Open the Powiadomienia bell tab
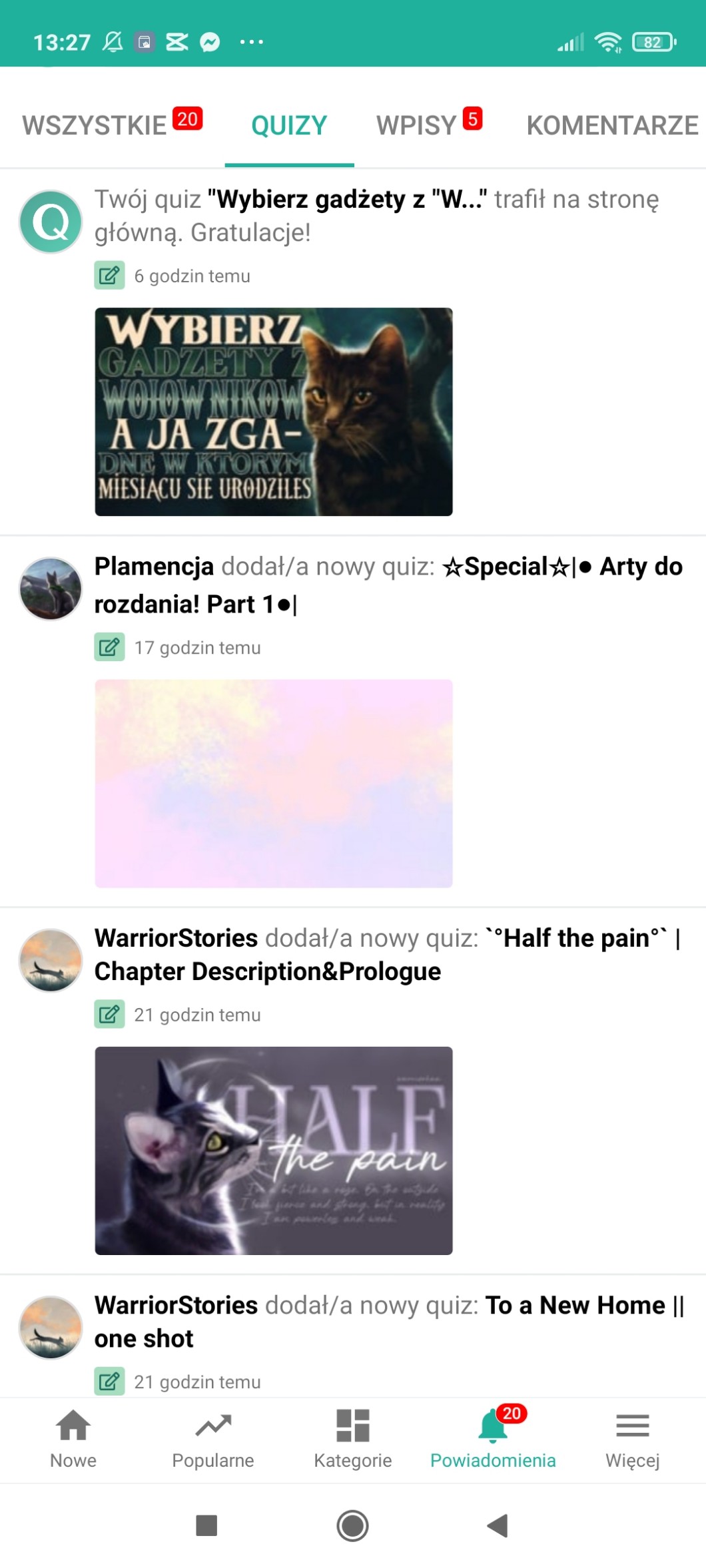706x1568 pixels. coord(493,1439)
